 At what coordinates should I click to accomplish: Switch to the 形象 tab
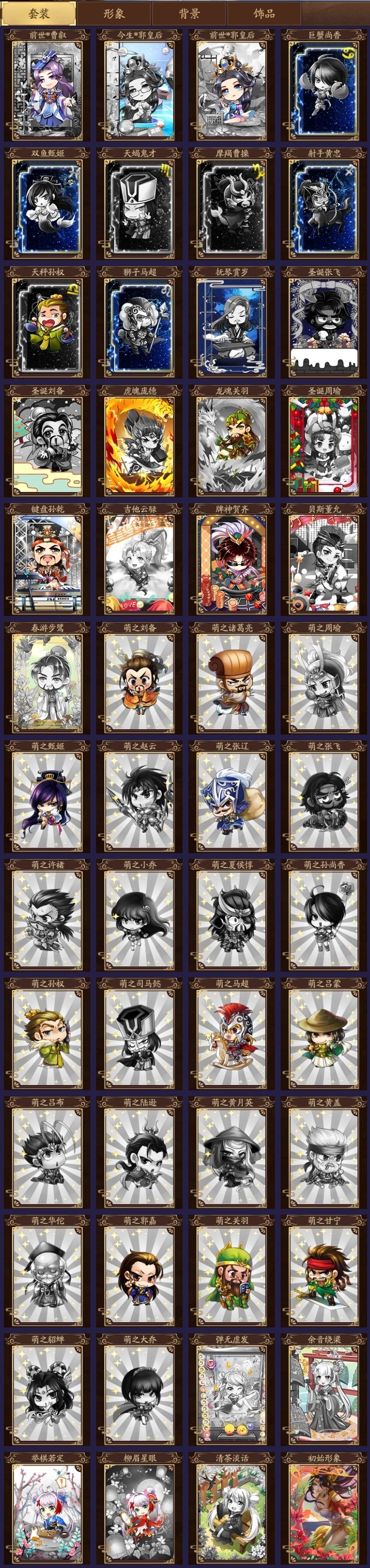tap(114, 13)
